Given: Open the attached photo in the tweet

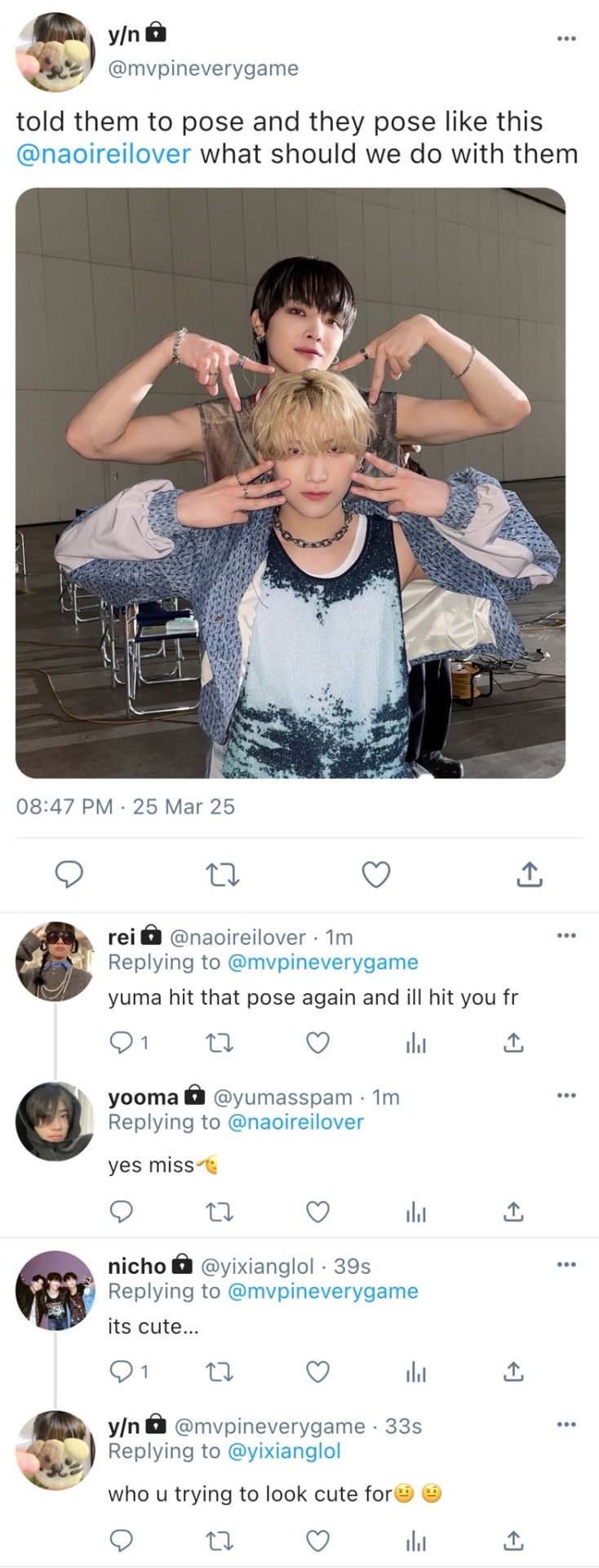Looking at the screenshot, I should pyautogui.click(x=291, y=482).
